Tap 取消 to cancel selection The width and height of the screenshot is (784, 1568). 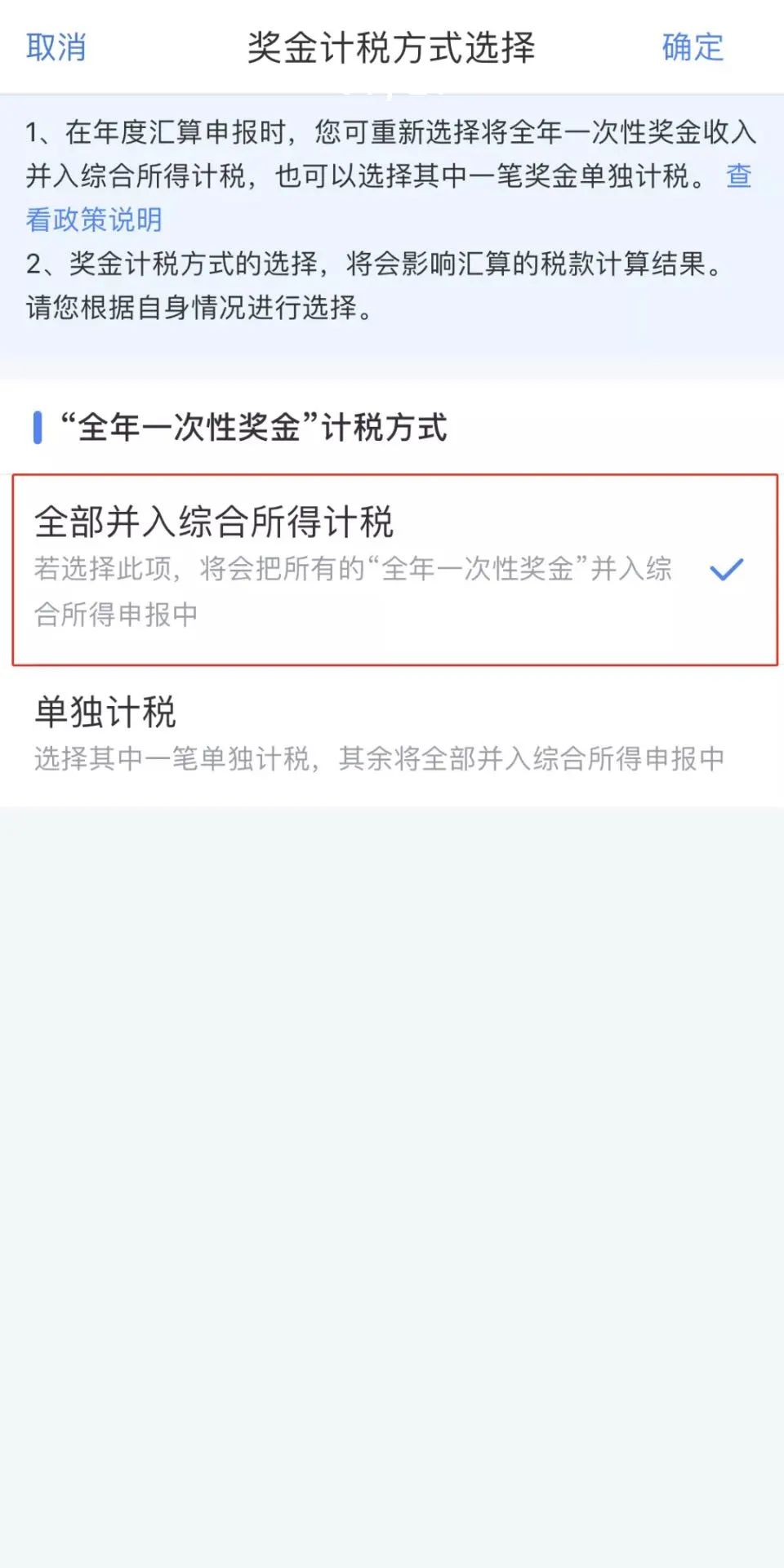56,47
